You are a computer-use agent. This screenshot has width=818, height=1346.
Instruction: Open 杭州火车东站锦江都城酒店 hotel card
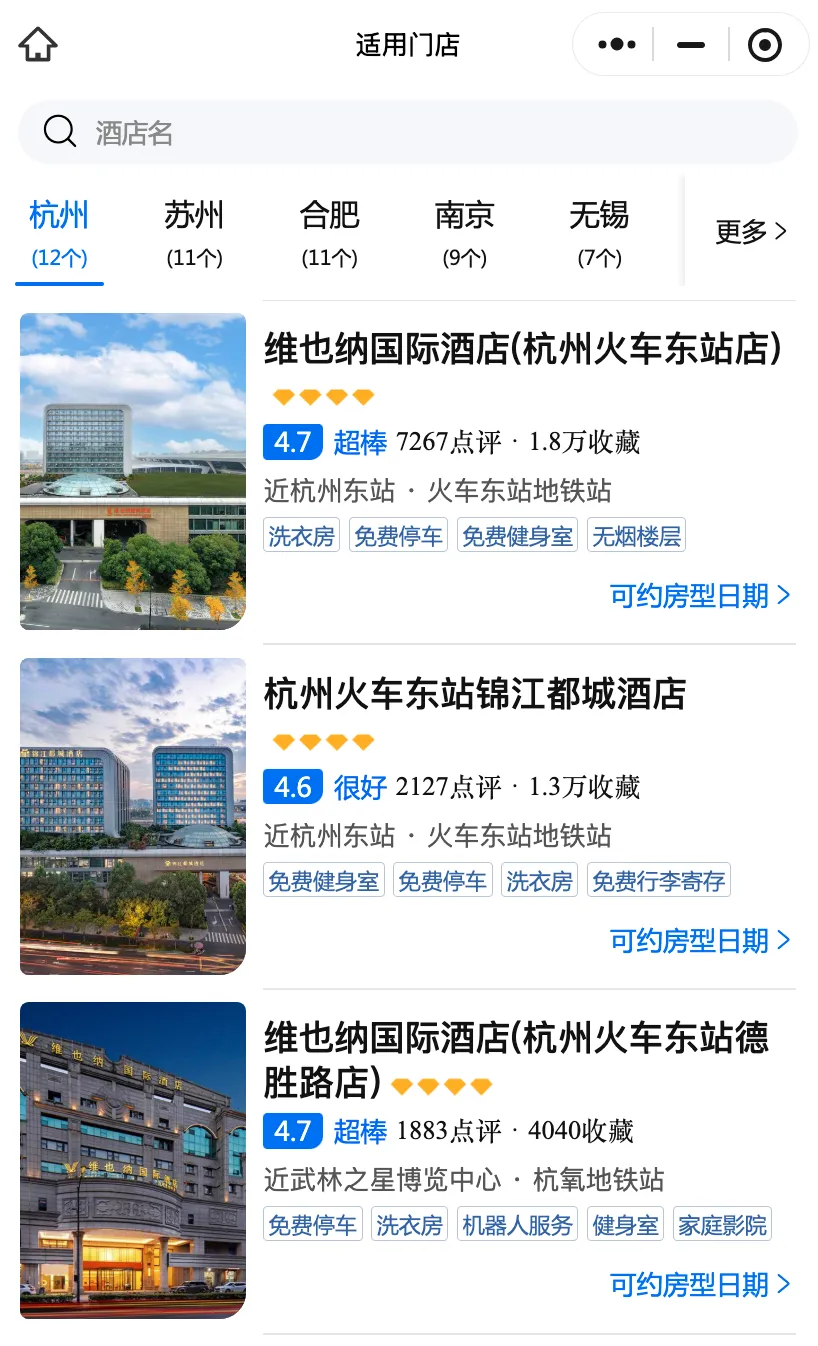point(475,694)
